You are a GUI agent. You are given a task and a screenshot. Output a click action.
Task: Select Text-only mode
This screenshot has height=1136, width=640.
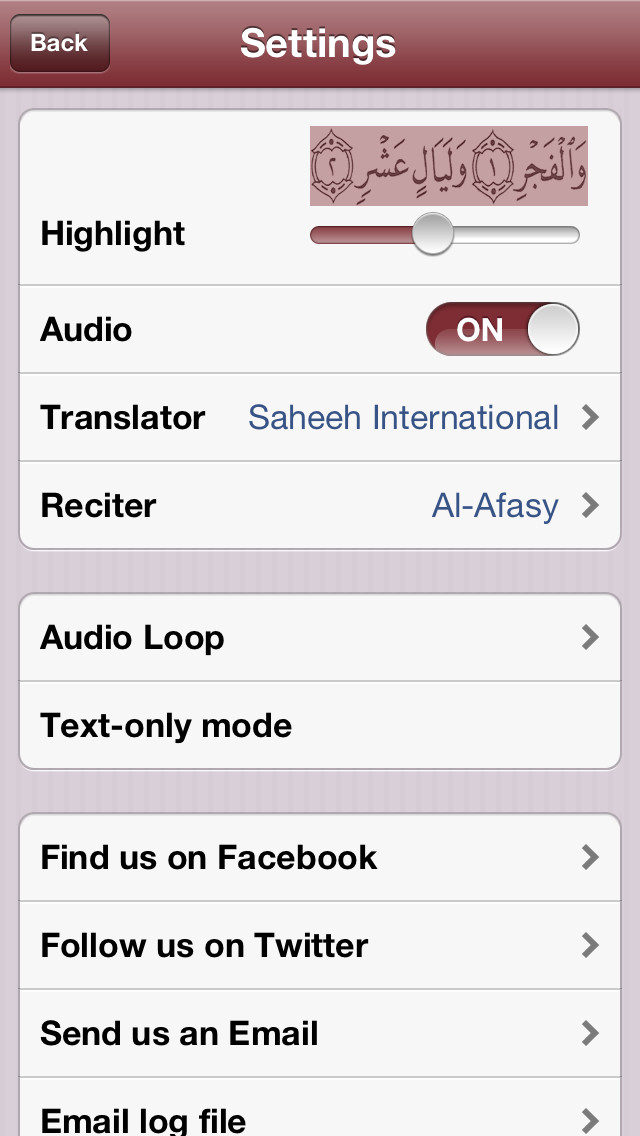point(320,725)
